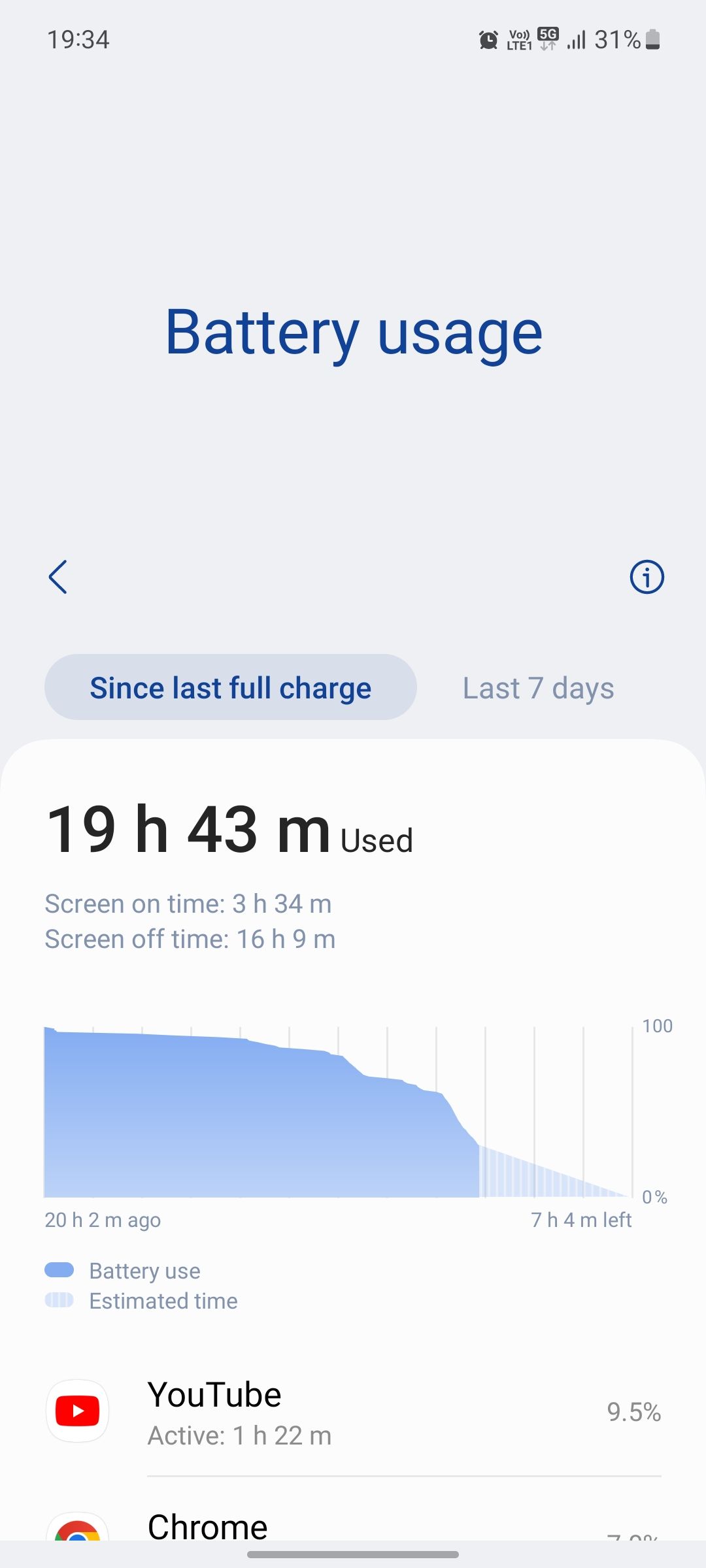Select the Since last full charge option
This screenshot has height=1568, width=706.
[231, 687]
